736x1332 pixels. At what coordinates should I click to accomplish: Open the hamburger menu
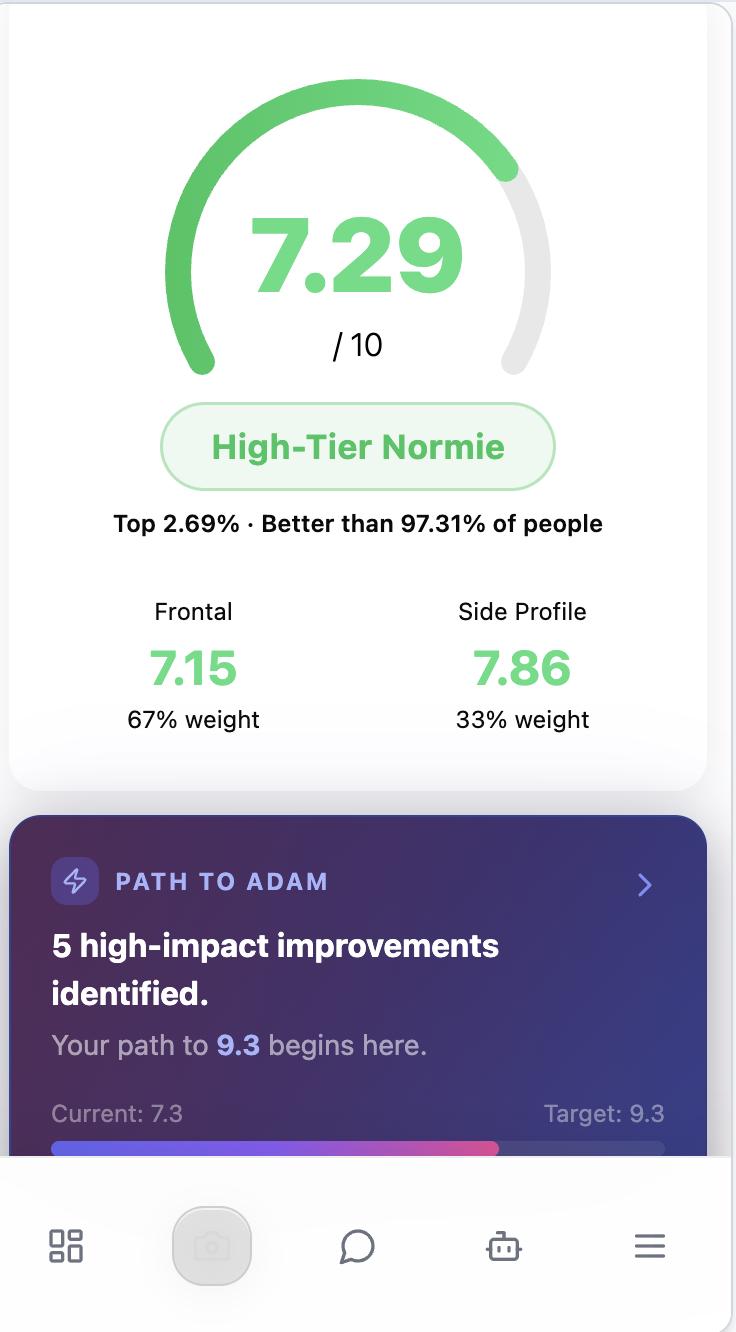coord(650,1246)
